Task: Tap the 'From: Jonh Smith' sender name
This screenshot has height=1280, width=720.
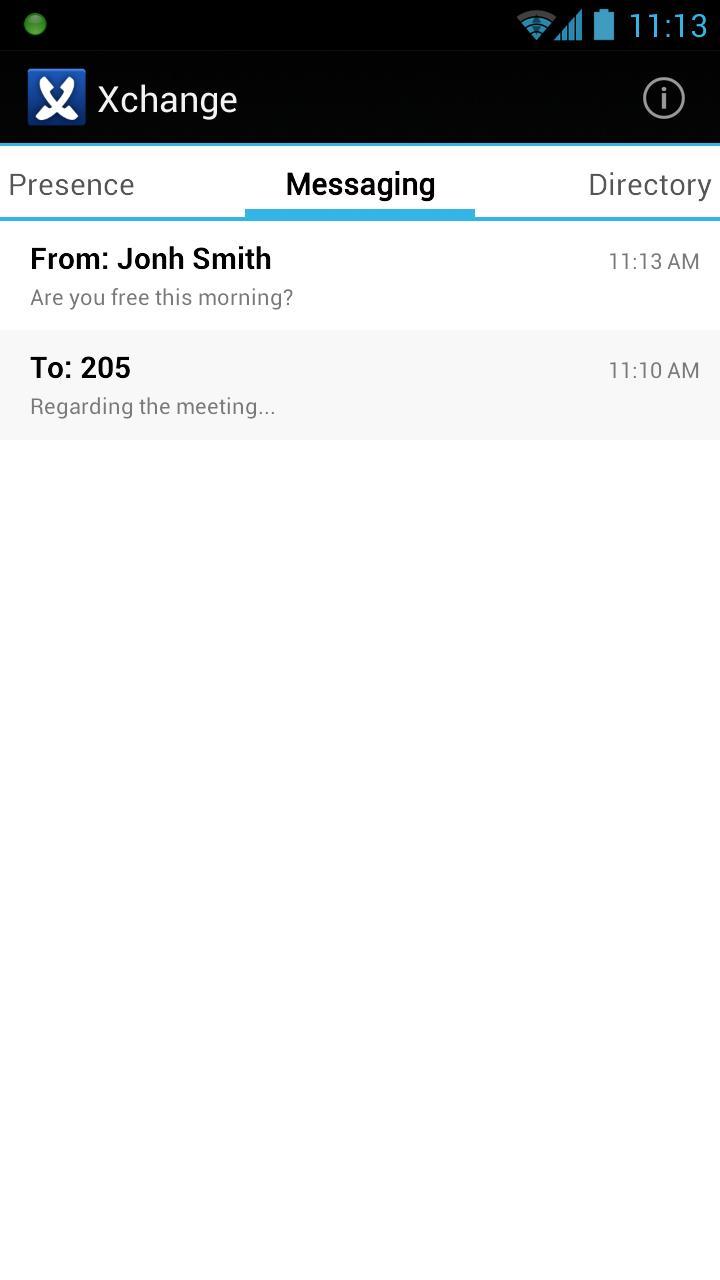Action: tap(150, 258)
